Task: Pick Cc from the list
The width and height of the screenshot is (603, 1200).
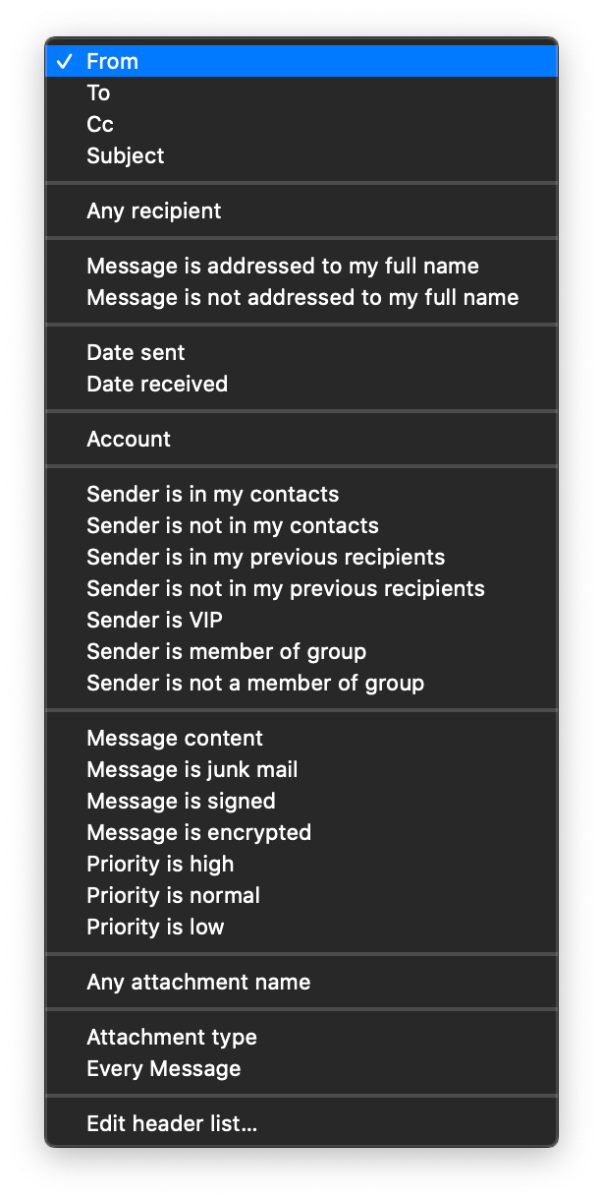Action: pos(301,124)
